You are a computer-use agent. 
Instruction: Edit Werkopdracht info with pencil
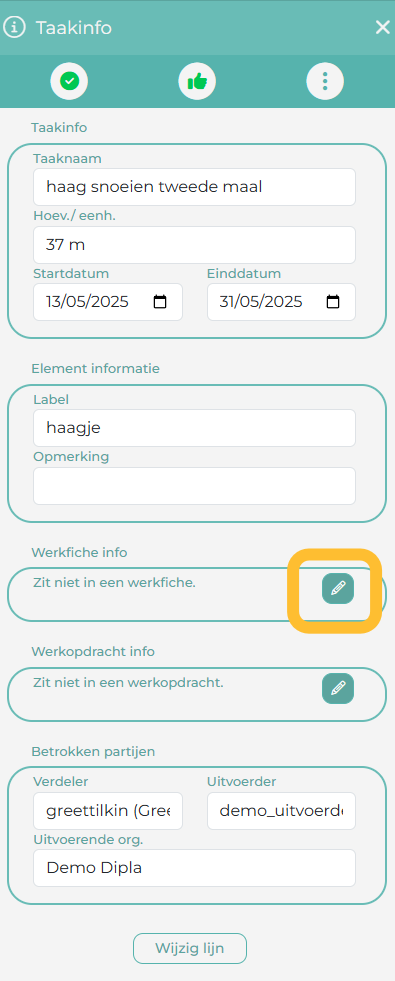coord(338,688)
